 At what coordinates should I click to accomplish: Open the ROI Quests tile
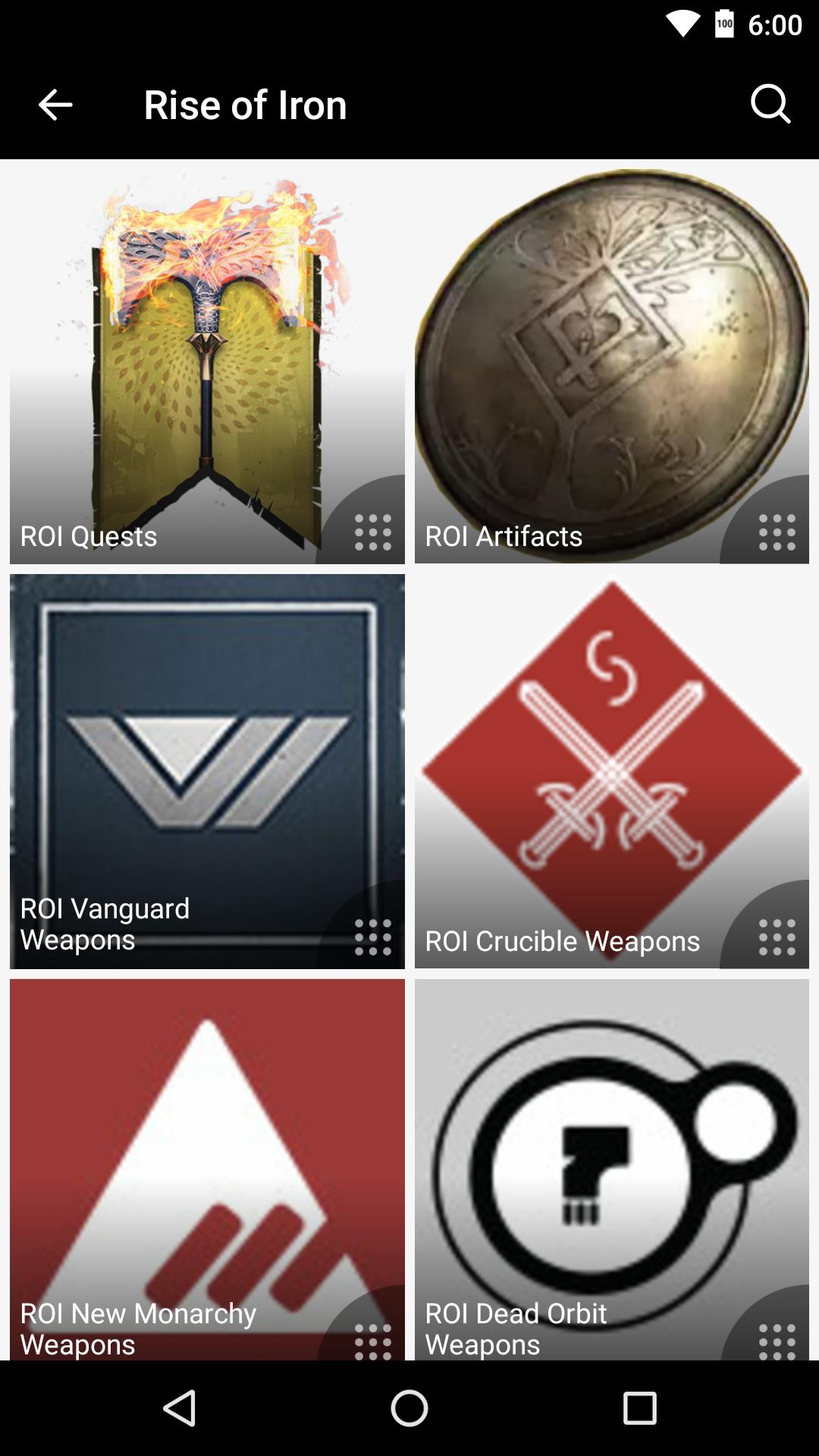click(x=207, y=366)
